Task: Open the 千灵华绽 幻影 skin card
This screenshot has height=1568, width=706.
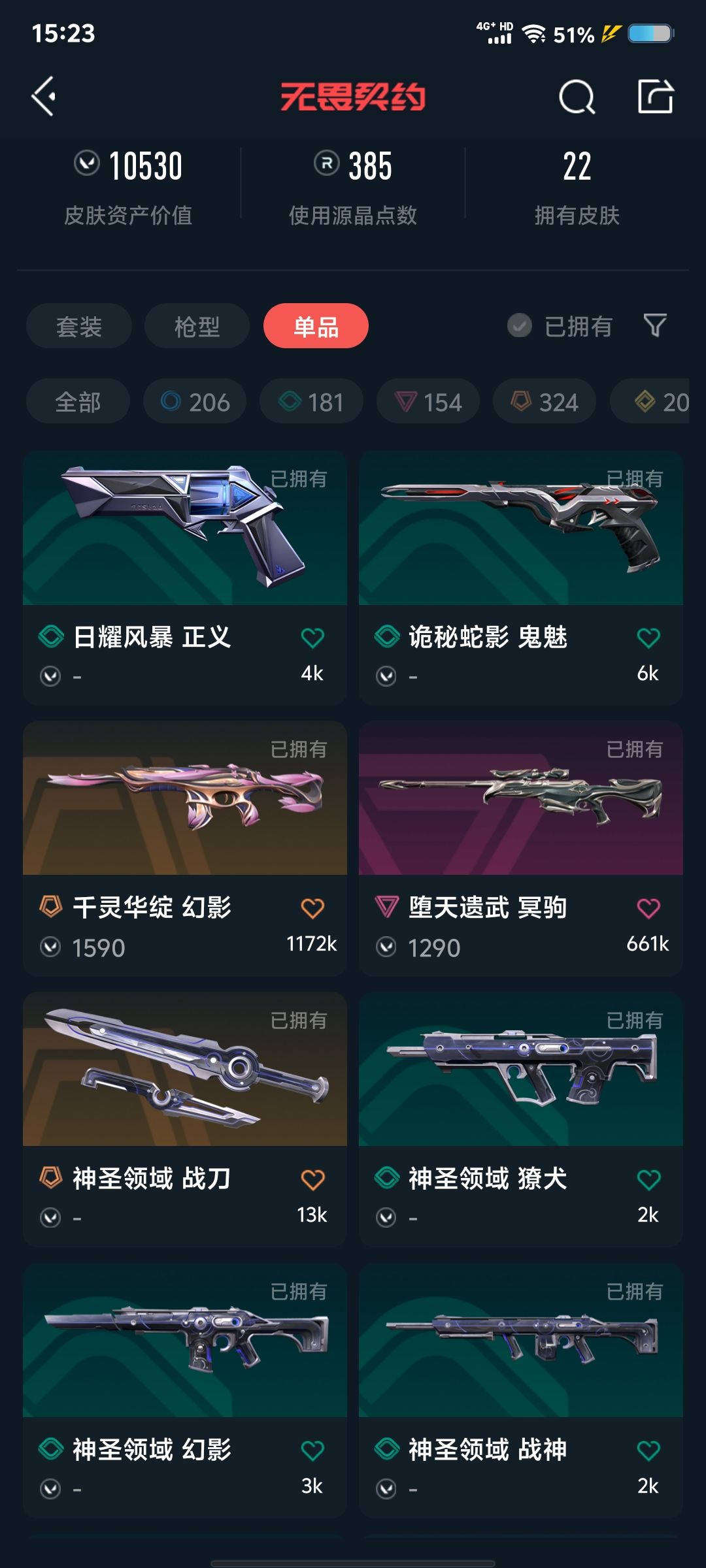Action: (185, 848)
